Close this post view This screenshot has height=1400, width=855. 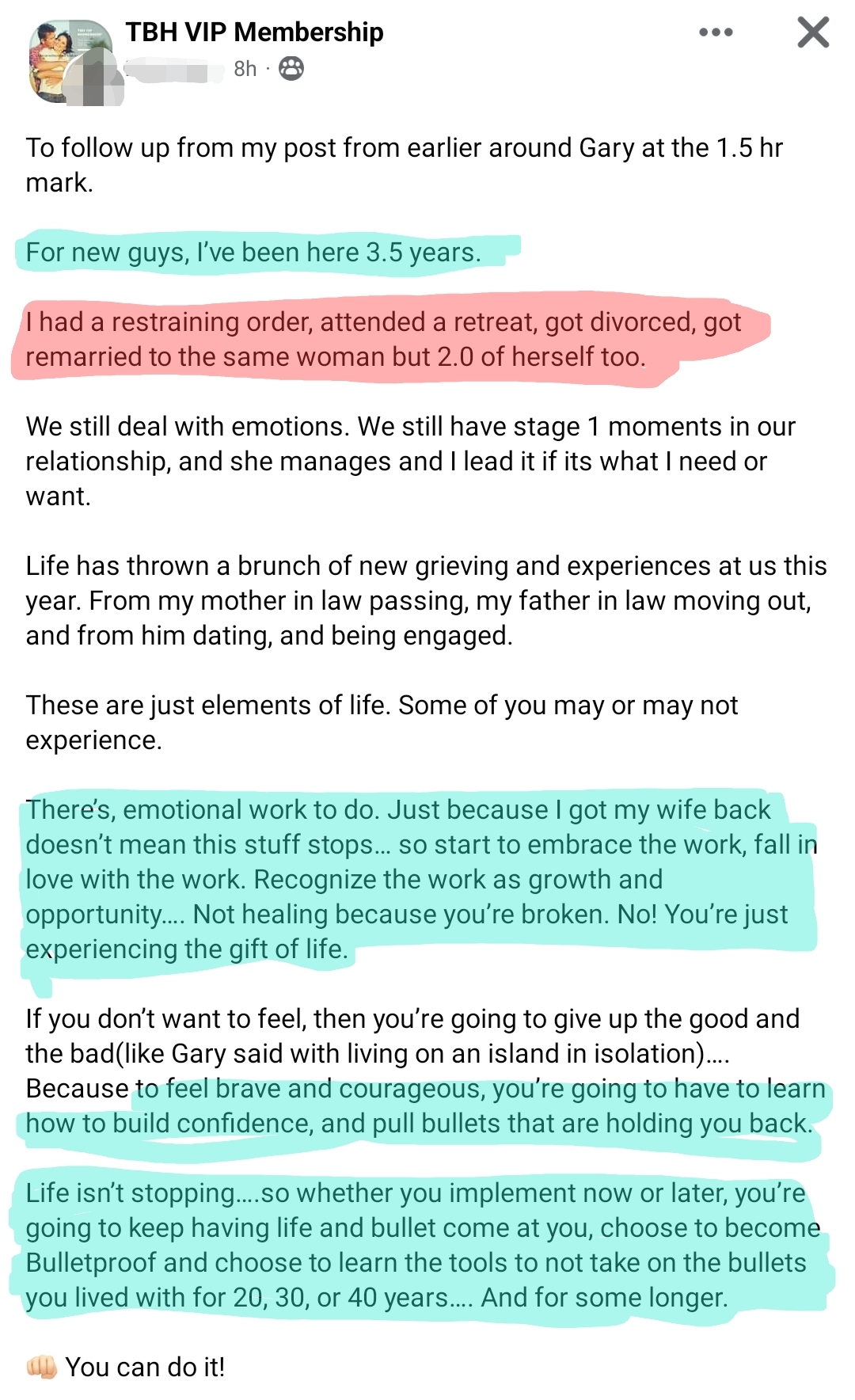tap(813, 32)
